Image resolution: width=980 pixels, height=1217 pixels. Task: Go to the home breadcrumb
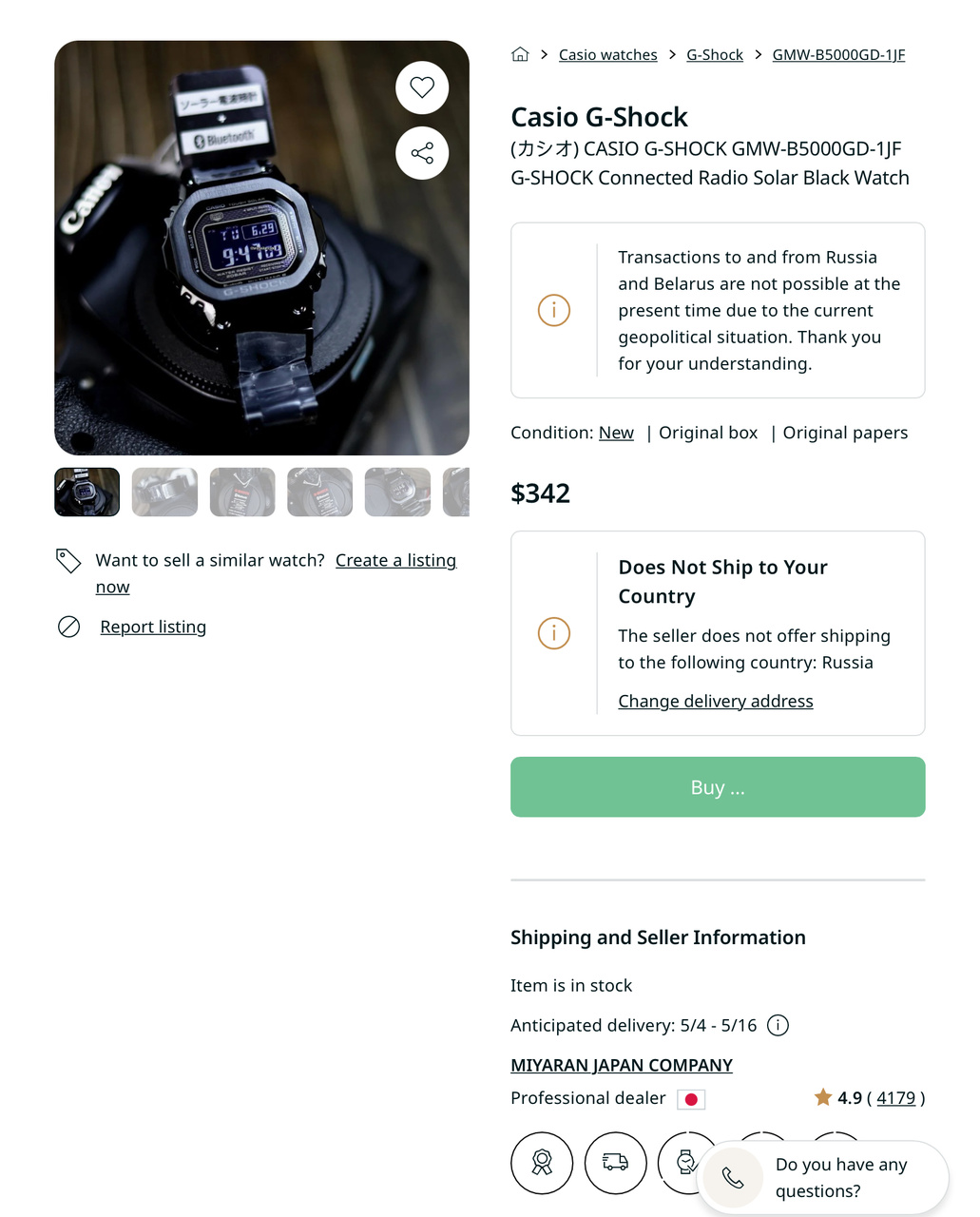coord(520,54)
